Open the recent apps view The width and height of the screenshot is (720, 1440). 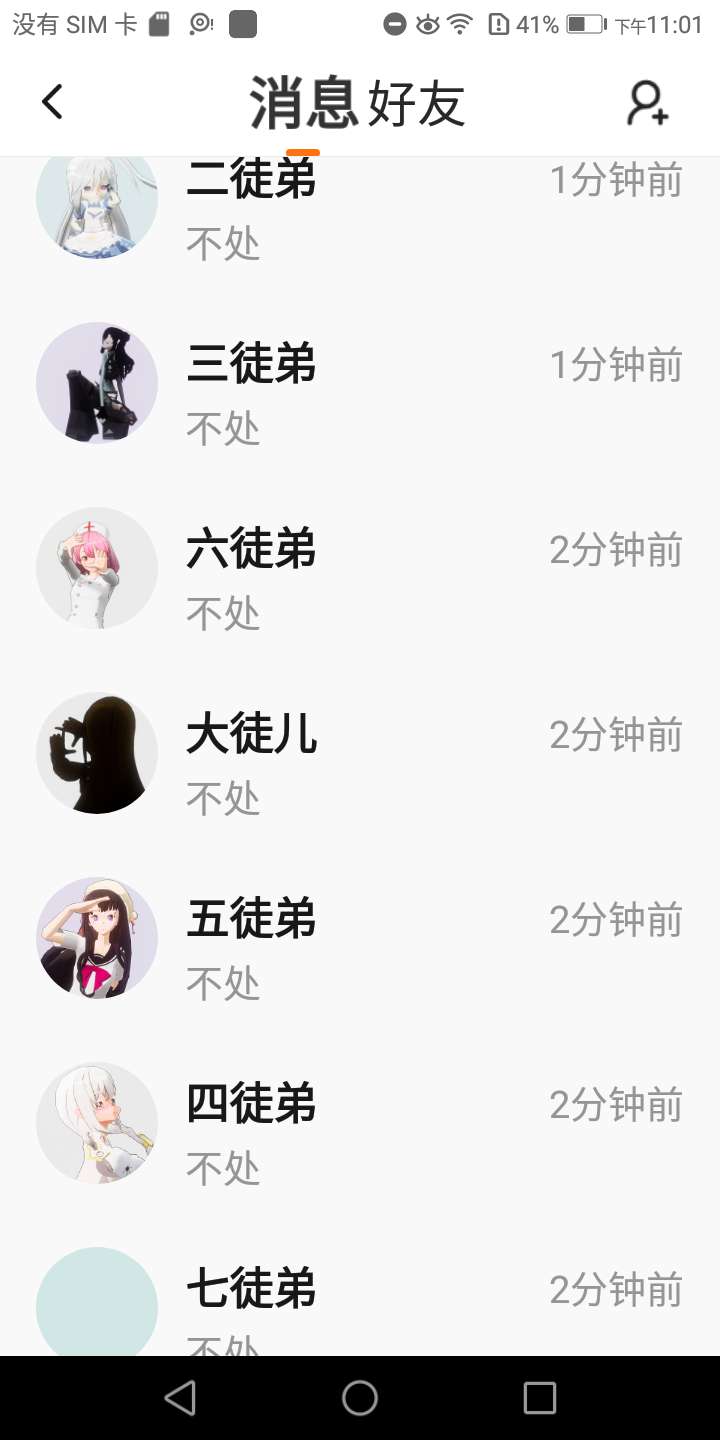(x=539, y=1398)
